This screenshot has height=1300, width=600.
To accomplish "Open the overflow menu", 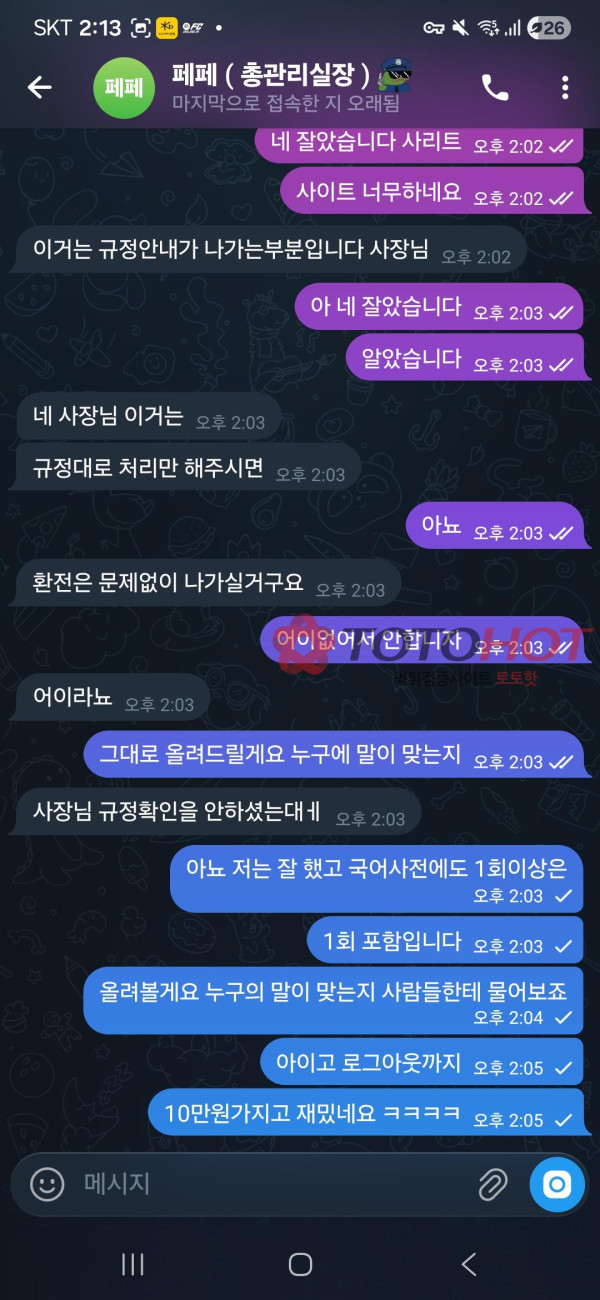I will [565, 88].
